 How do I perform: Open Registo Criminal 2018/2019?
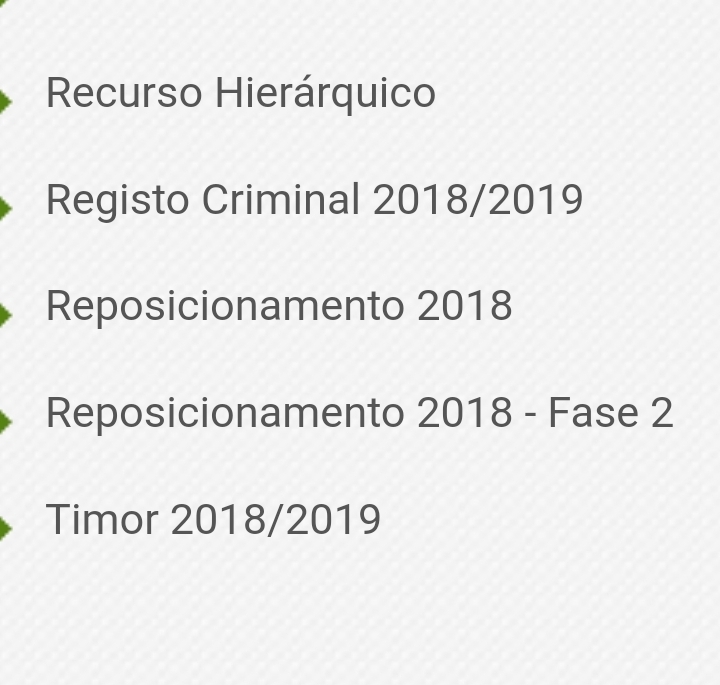click(x=314, y=200)
